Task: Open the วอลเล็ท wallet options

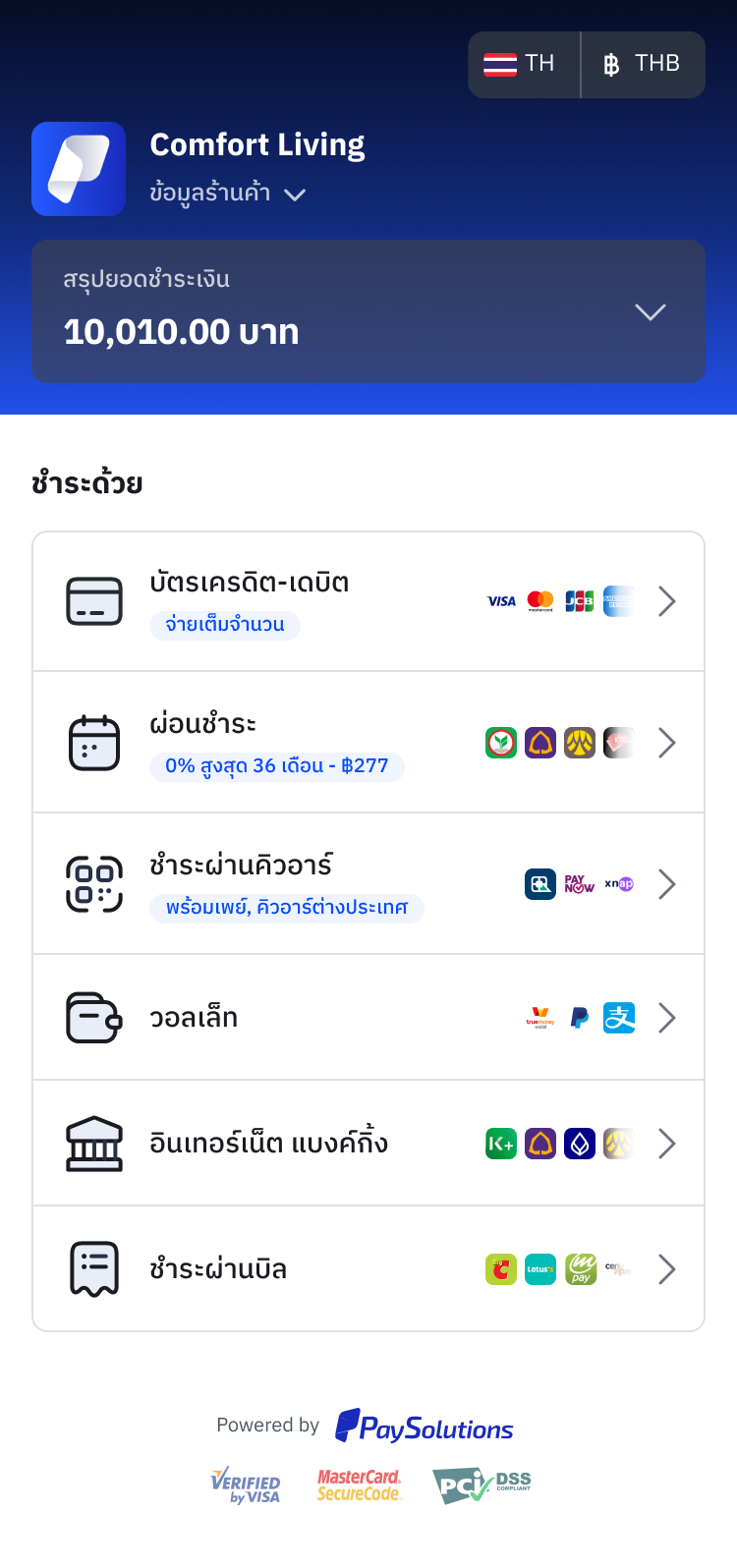Action: click(x=368, y=1018)
